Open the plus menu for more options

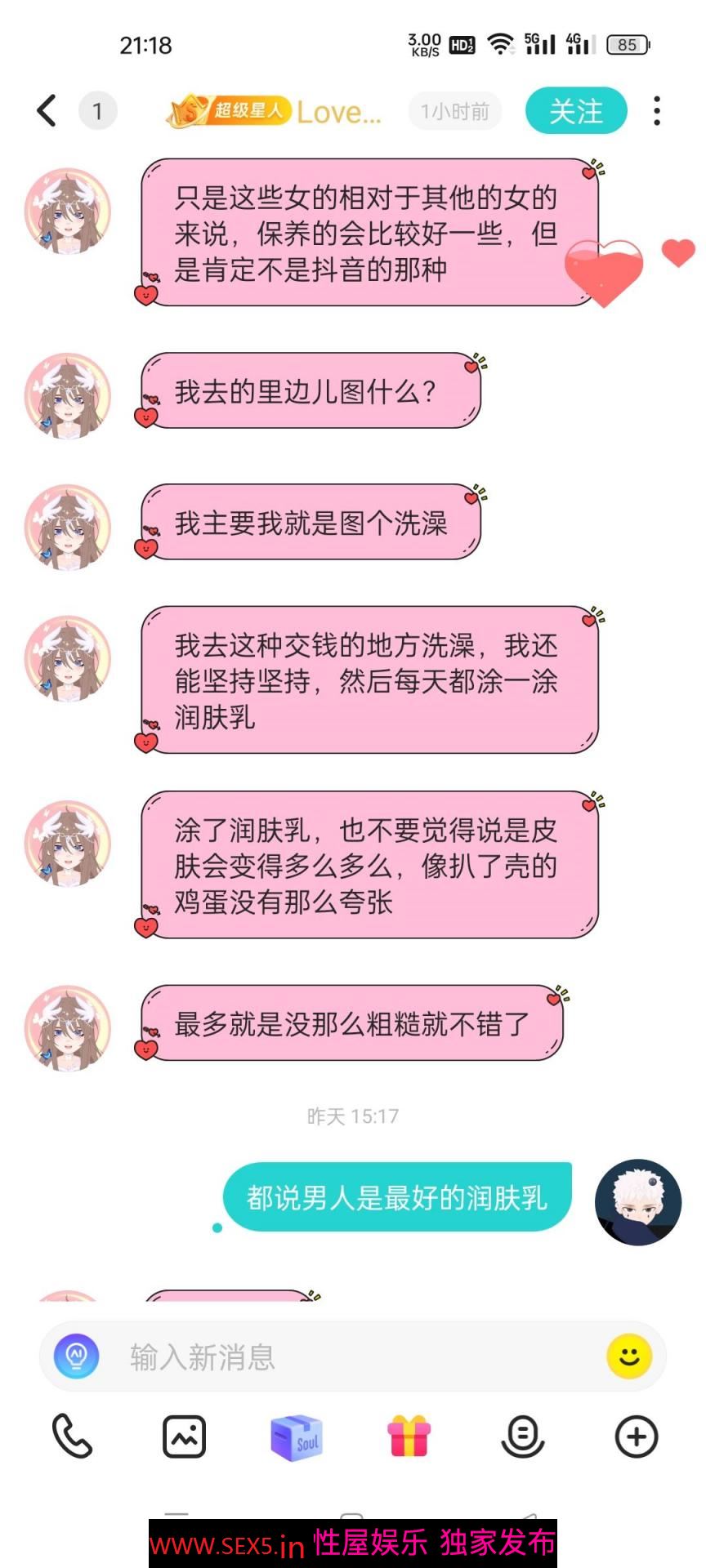[636, 1437]
